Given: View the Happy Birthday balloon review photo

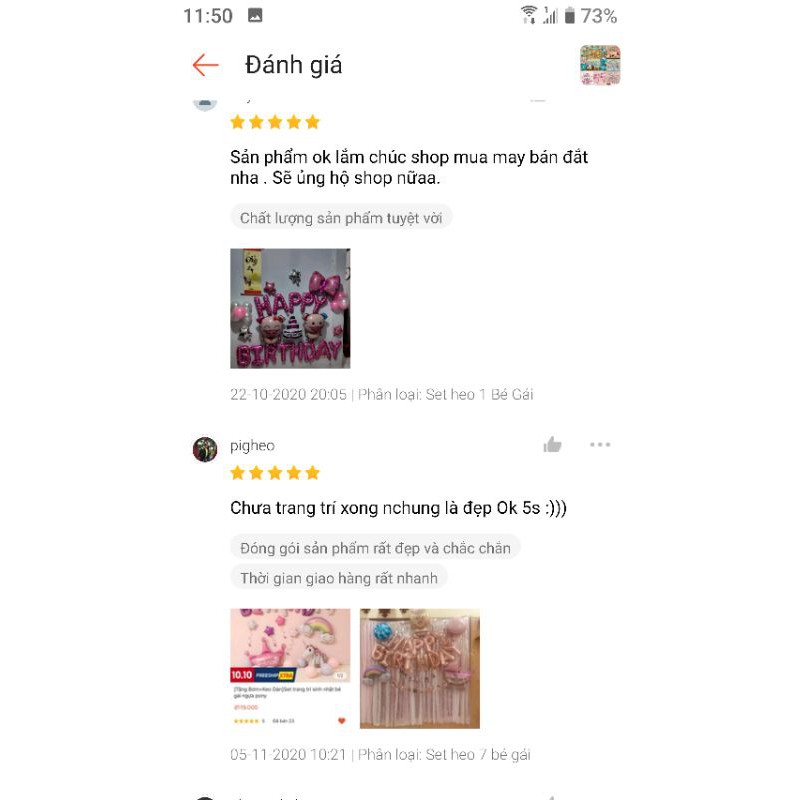Looking at the screenshot, I should [x=290, y=308].
